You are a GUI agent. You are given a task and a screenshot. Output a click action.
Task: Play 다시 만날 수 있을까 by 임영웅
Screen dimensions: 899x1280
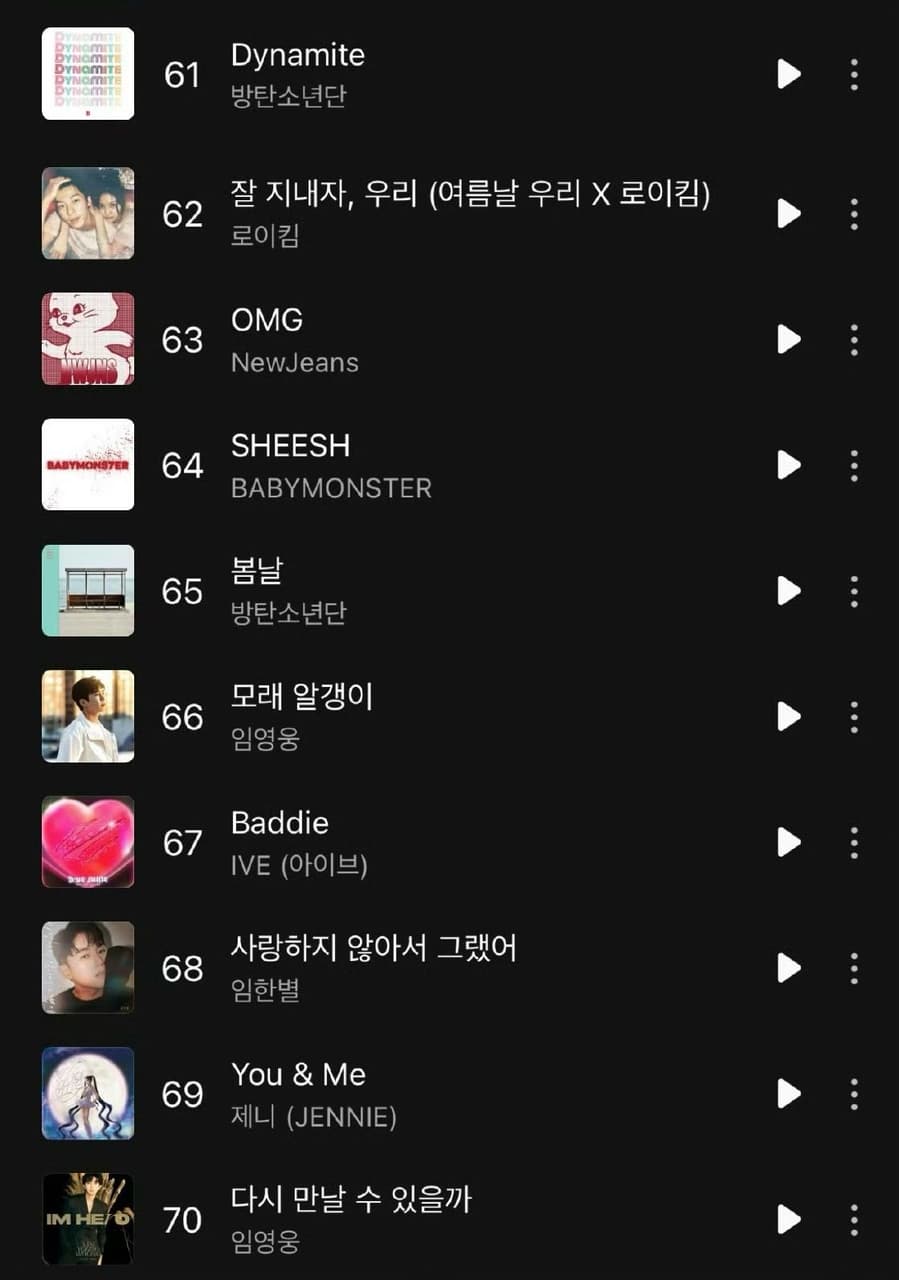tap(789, 1219)
